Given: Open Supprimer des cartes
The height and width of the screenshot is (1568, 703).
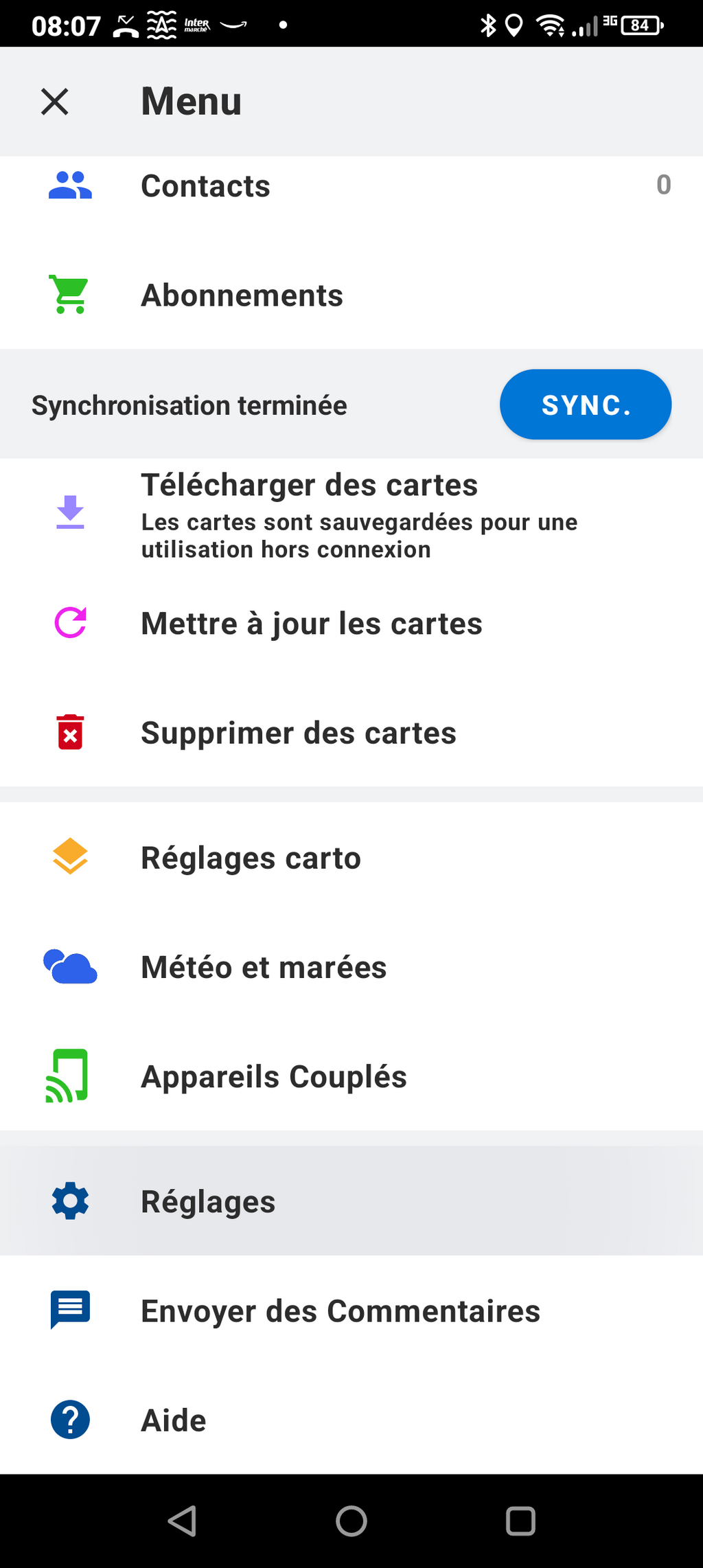Looking at the screenshot, I should [351, 732].
